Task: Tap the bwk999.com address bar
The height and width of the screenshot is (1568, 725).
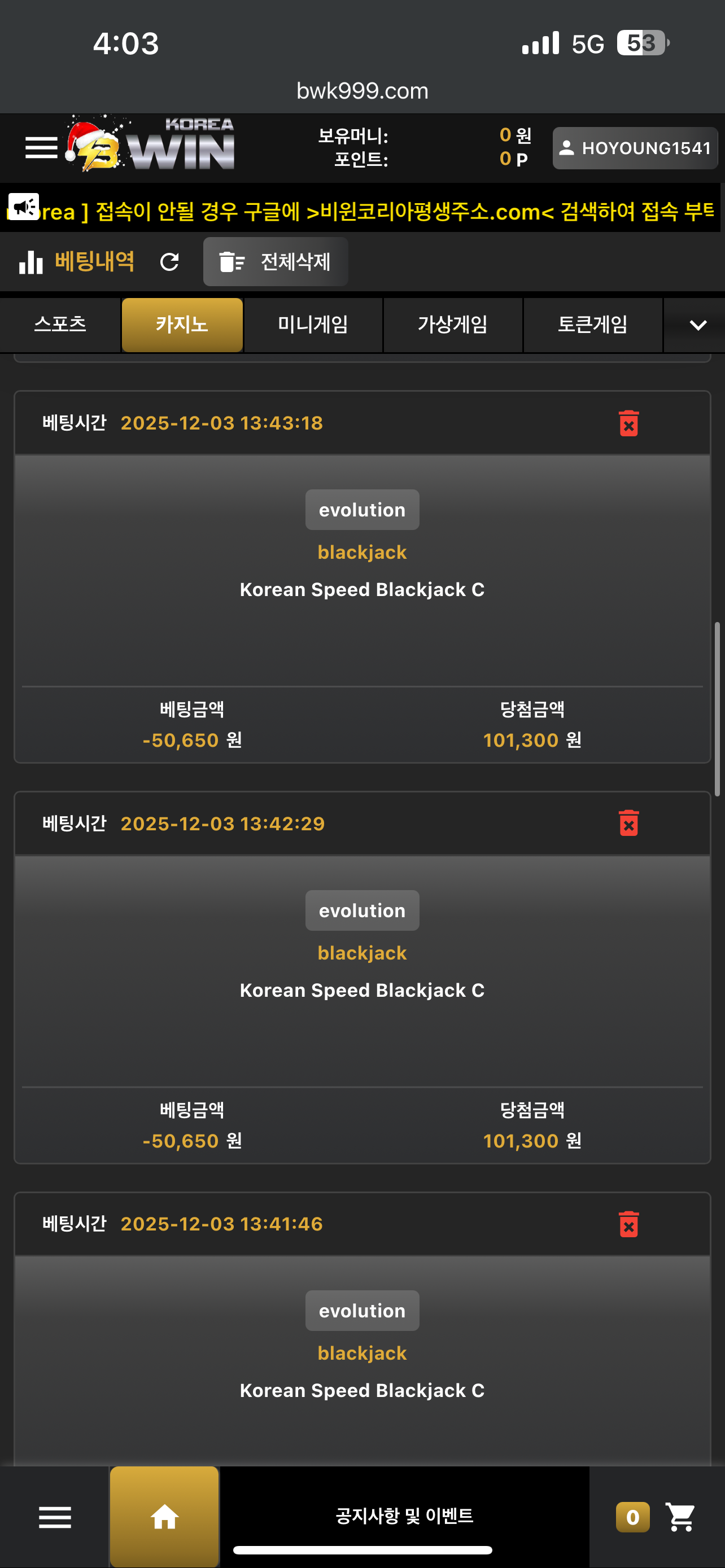Action: coord(362,91)
